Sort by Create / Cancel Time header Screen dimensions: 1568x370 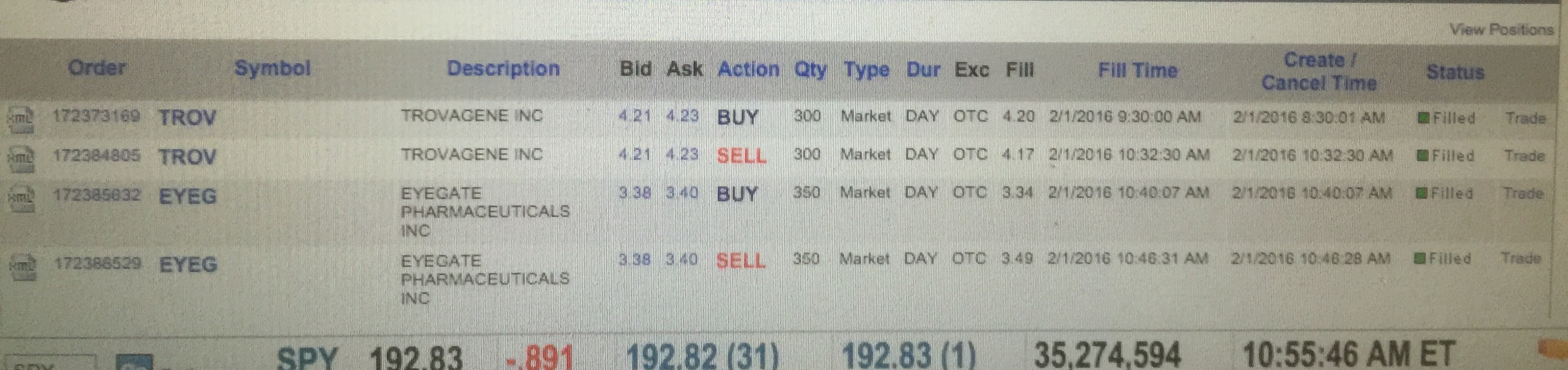[1318, 72]
